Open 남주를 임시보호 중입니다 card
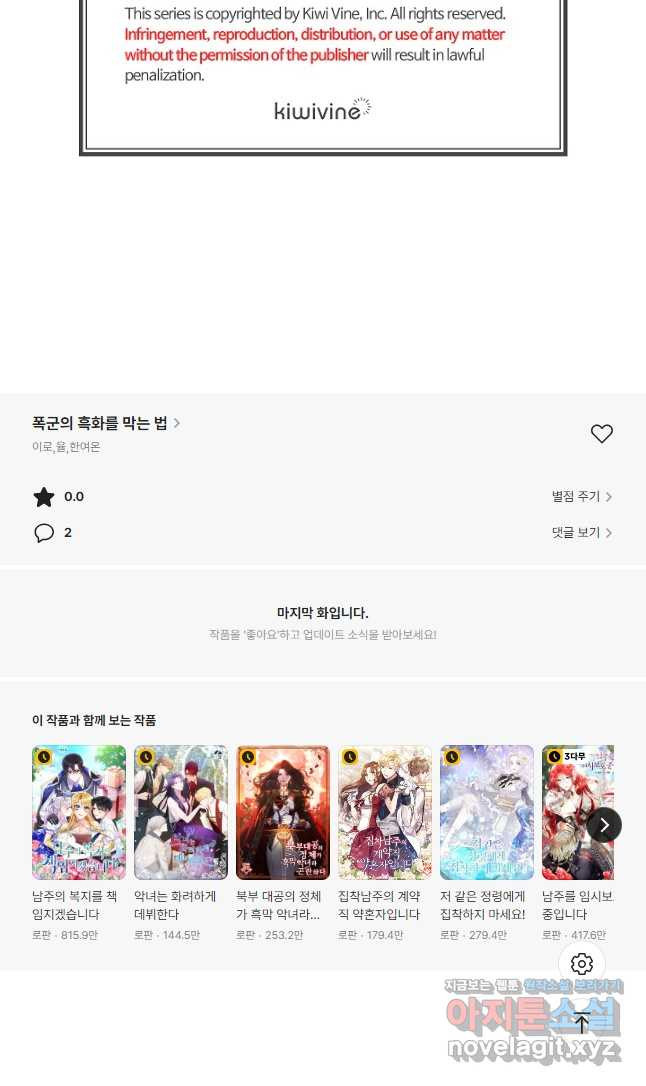The image size is (646, 1086). tap(577, 843)
